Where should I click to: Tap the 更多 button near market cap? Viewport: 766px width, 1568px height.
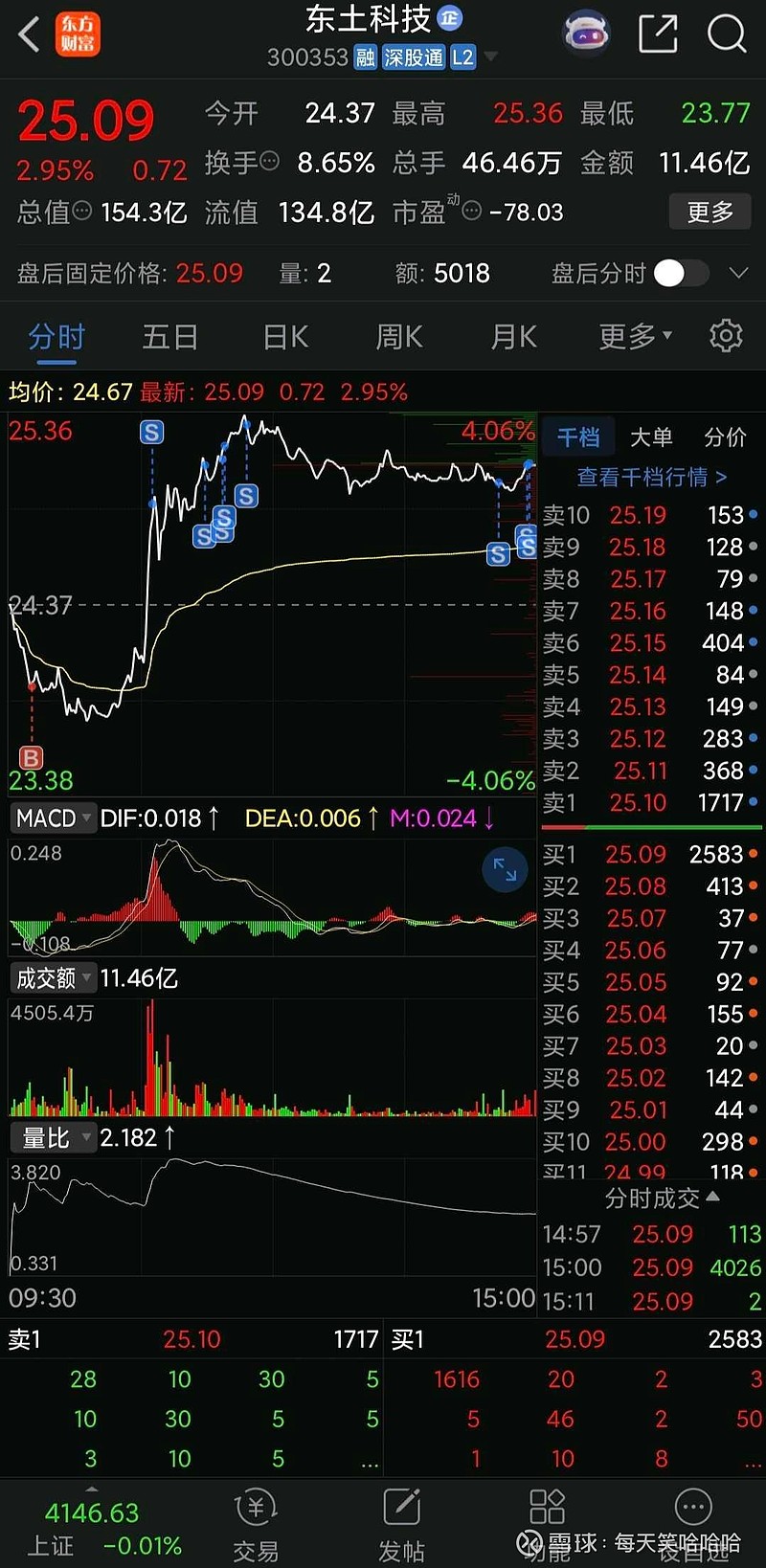click(710, 212)
